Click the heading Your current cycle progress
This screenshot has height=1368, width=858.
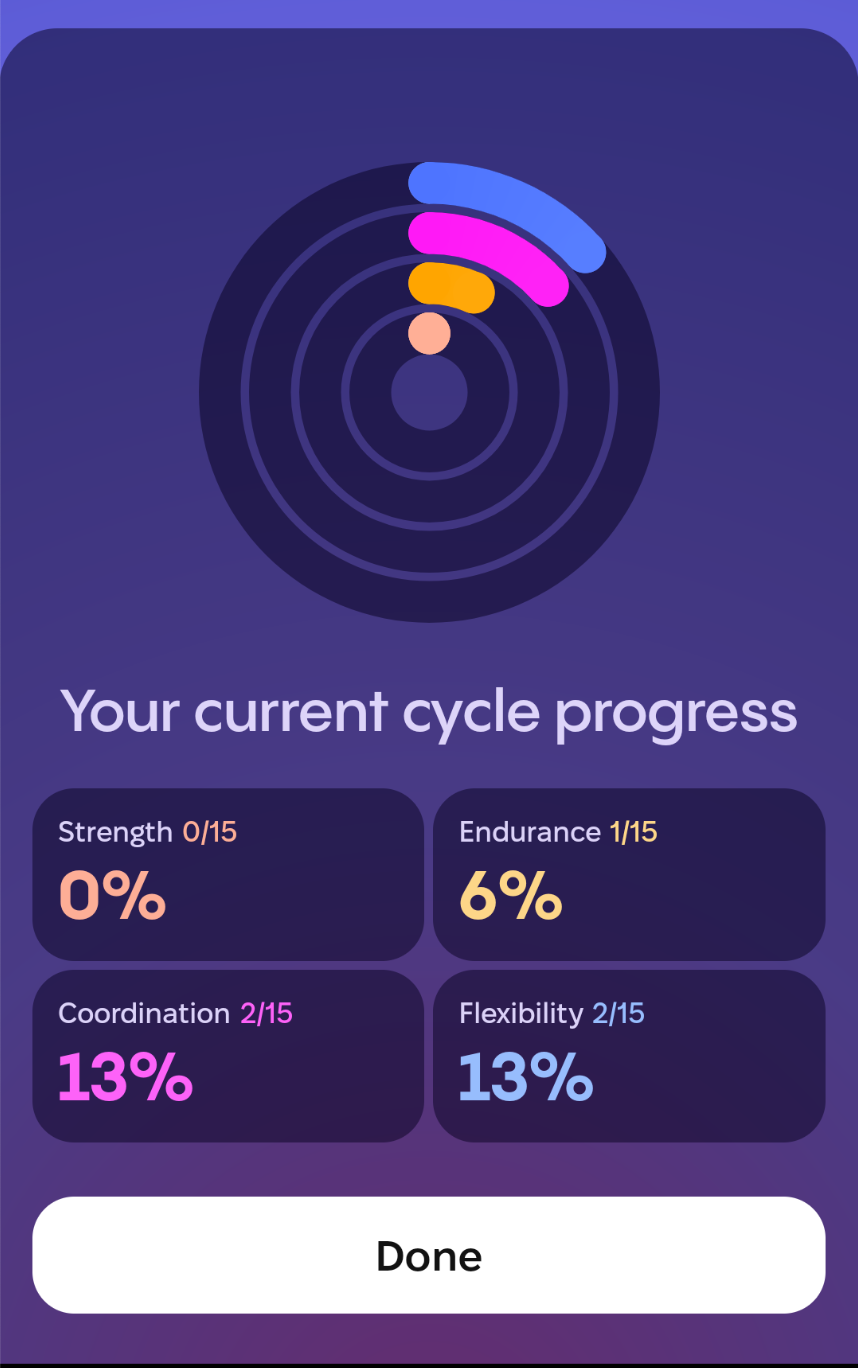point(429,711)
